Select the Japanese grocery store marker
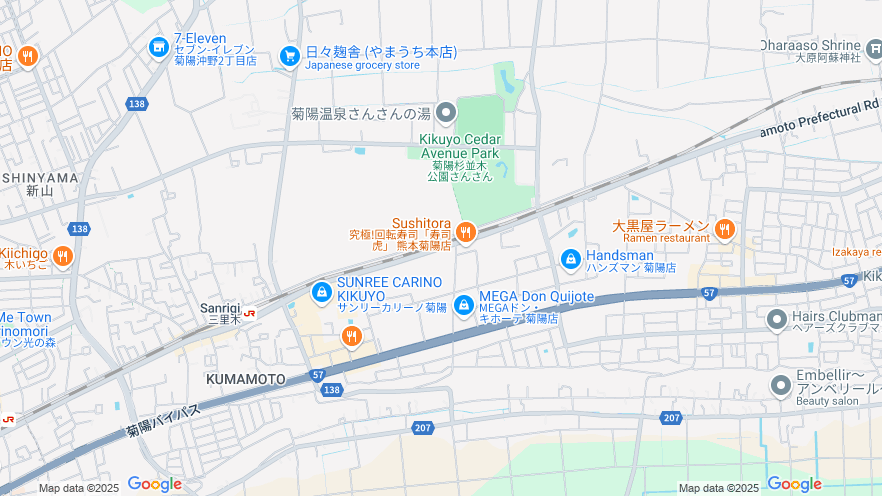The width and height of the screenshot is (882, 496). (290, 55)
